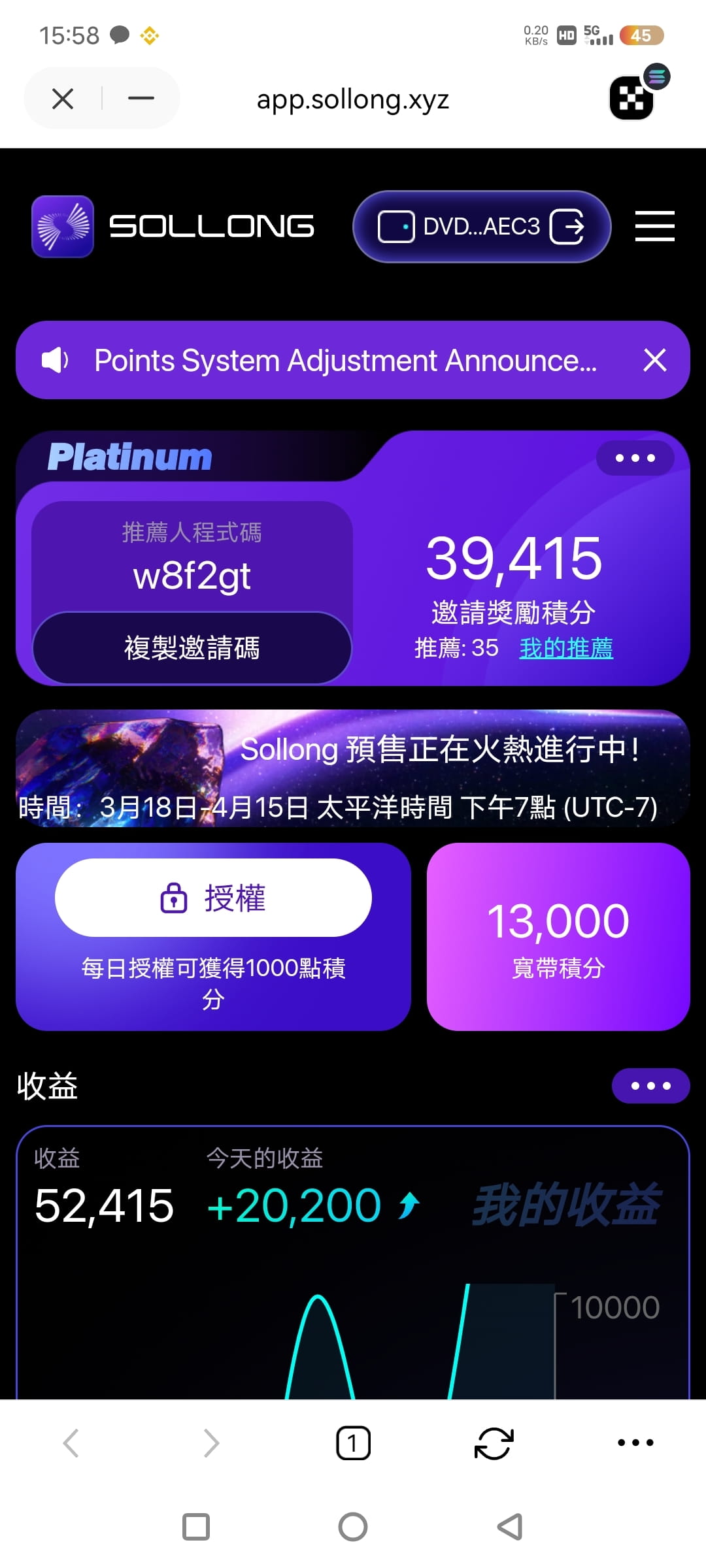Open the 收益 section three-dot menu
This screenshot has width=706, height=1568.
coord(650,1086)
